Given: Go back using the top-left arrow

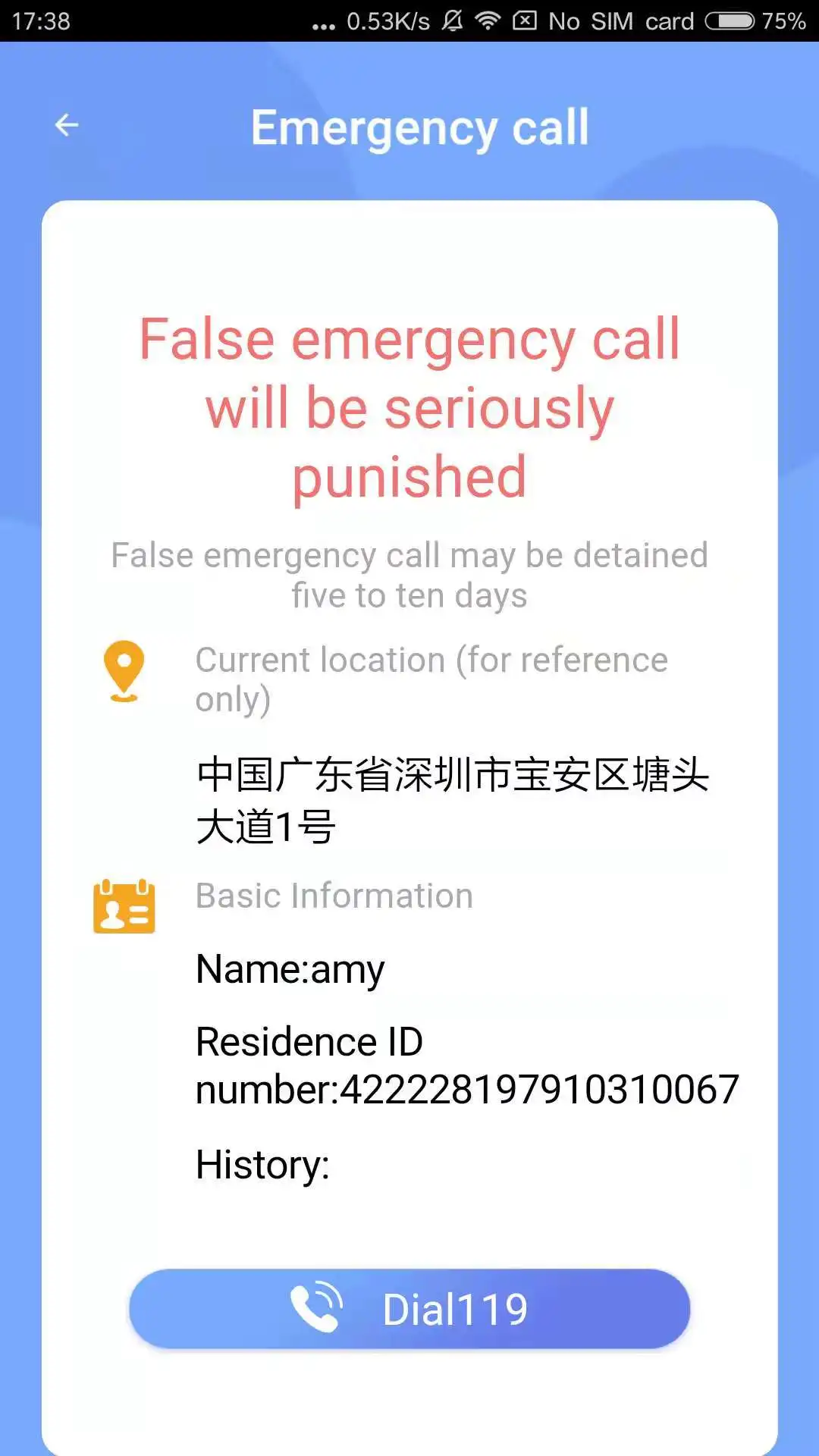Looking at the screenshot, I should pos(67,125).
